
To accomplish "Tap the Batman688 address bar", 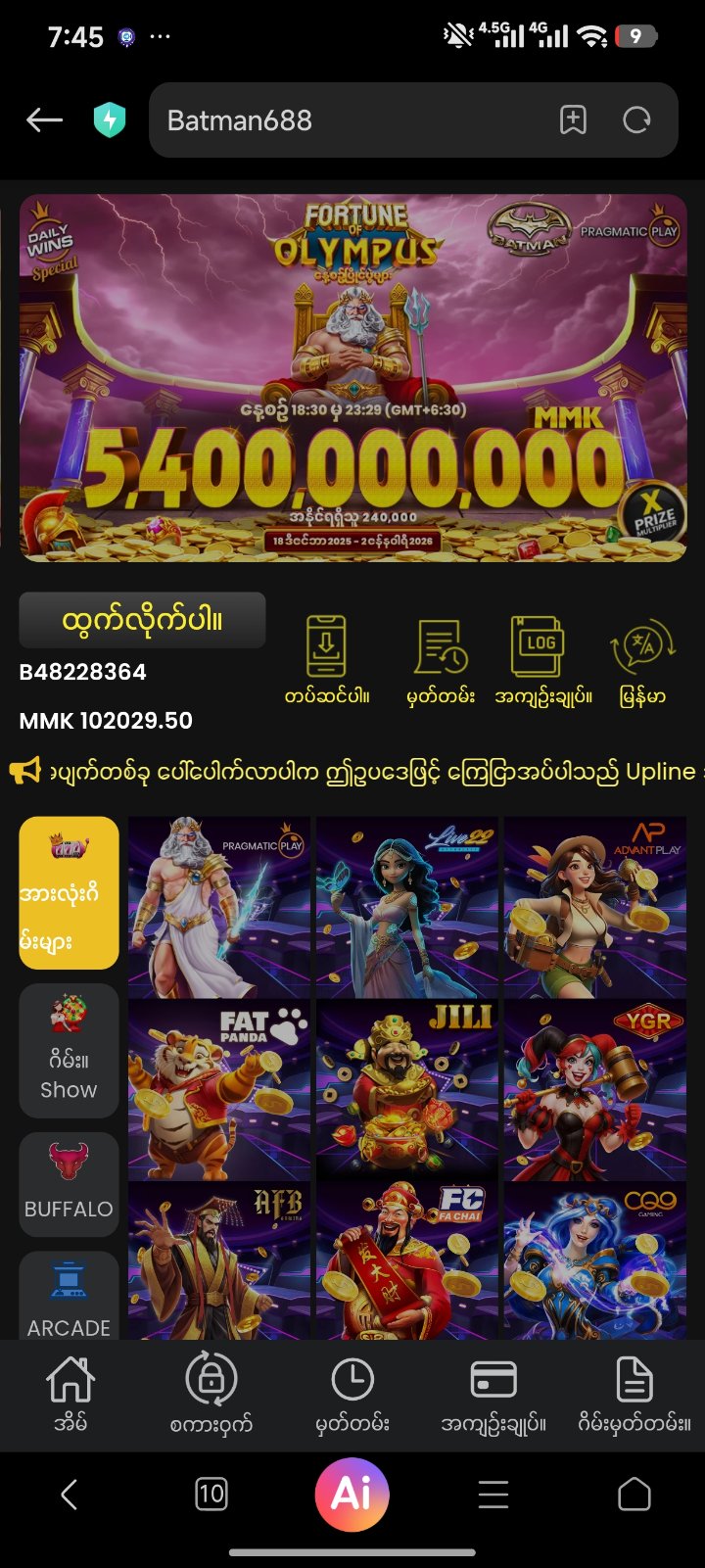I will coord(343,120).
